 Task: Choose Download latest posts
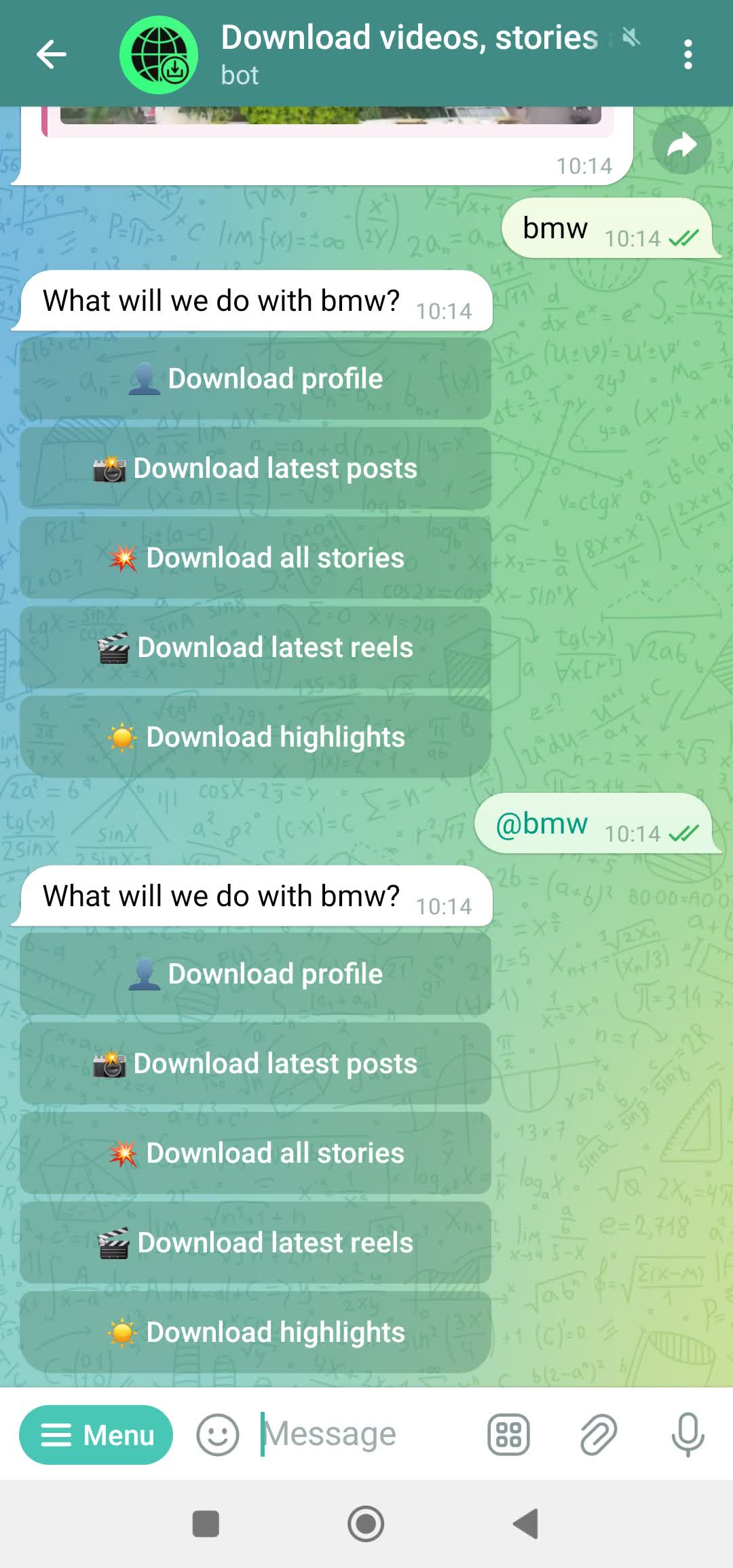[256, 468]
